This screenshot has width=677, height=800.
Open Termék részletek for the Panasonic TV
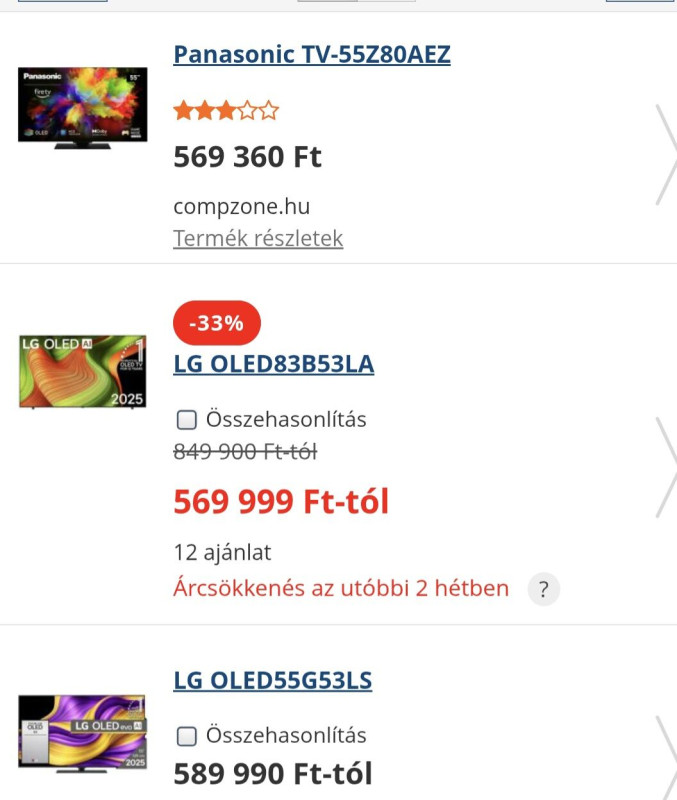pos(258,239)
